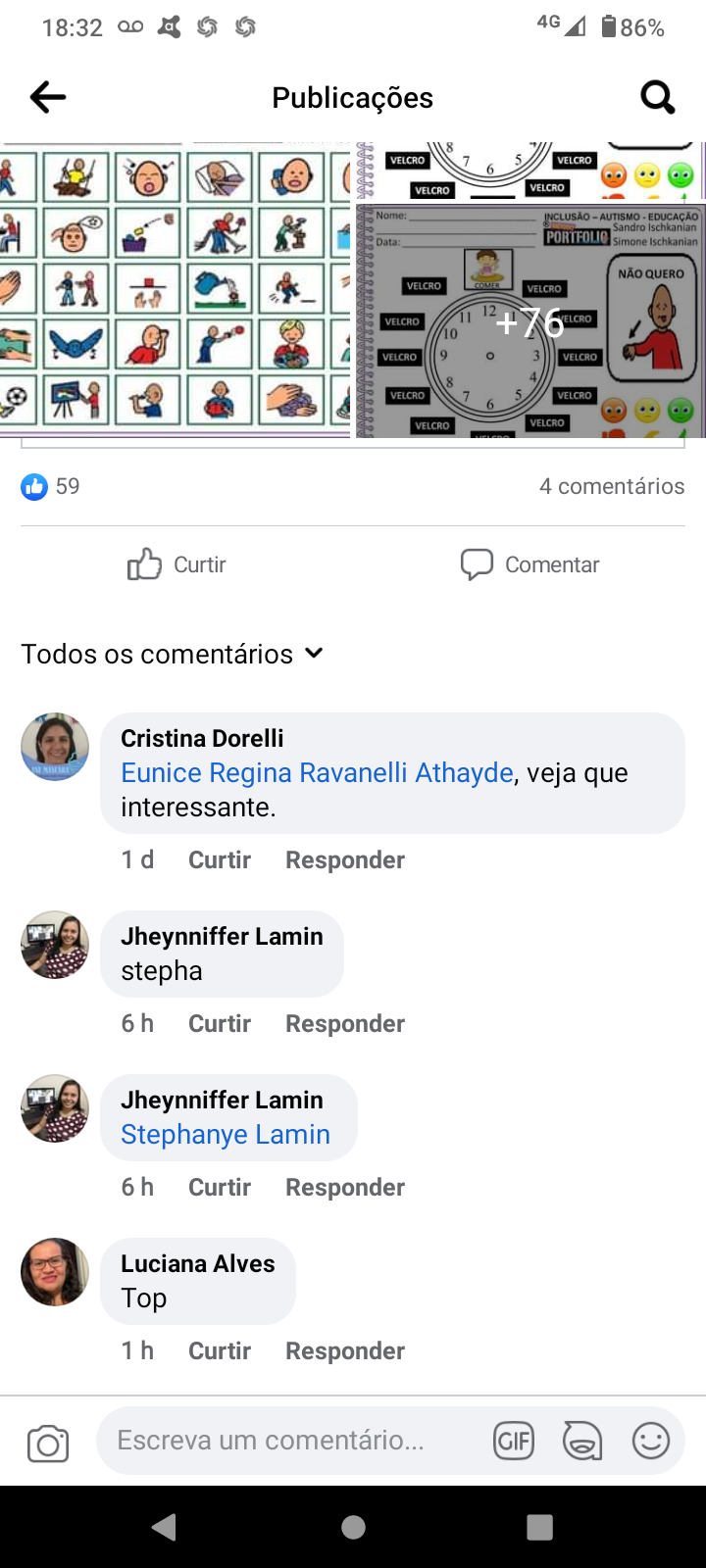Screen dimensions: 706x1568
Task: Open the GIF picker
Action: [x=514, y=1442]
